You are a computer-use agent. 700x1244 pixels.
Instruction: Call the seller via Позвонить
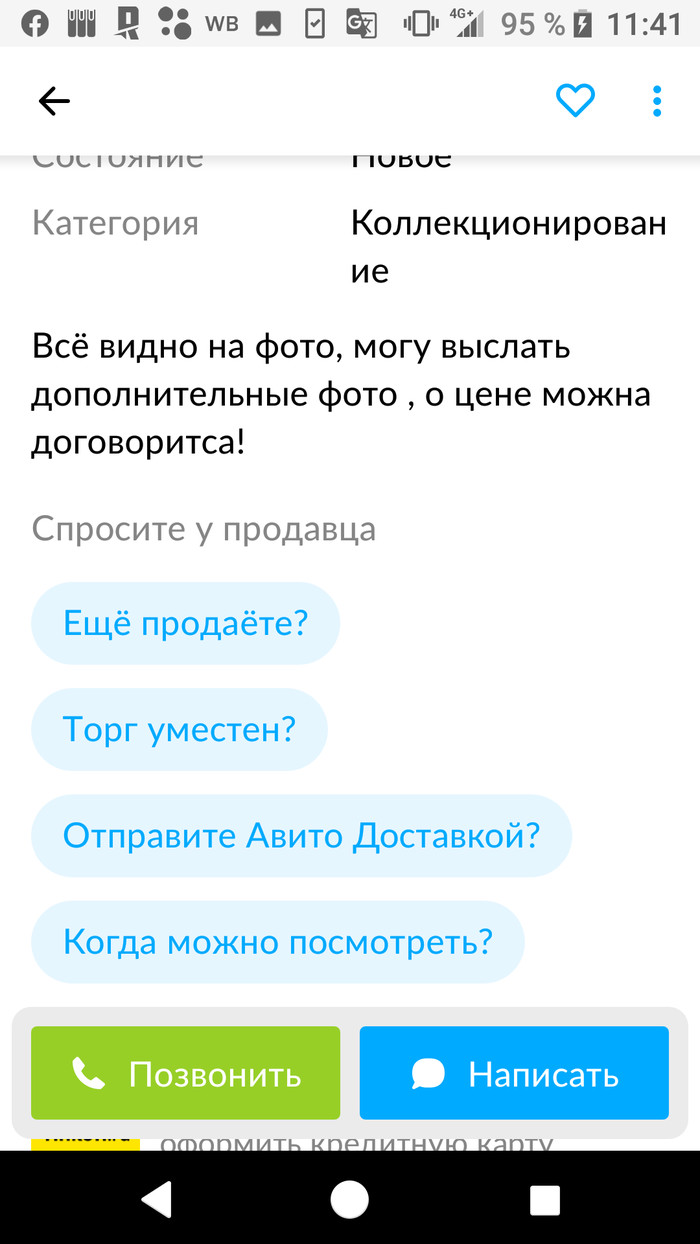coord(186,1073)
